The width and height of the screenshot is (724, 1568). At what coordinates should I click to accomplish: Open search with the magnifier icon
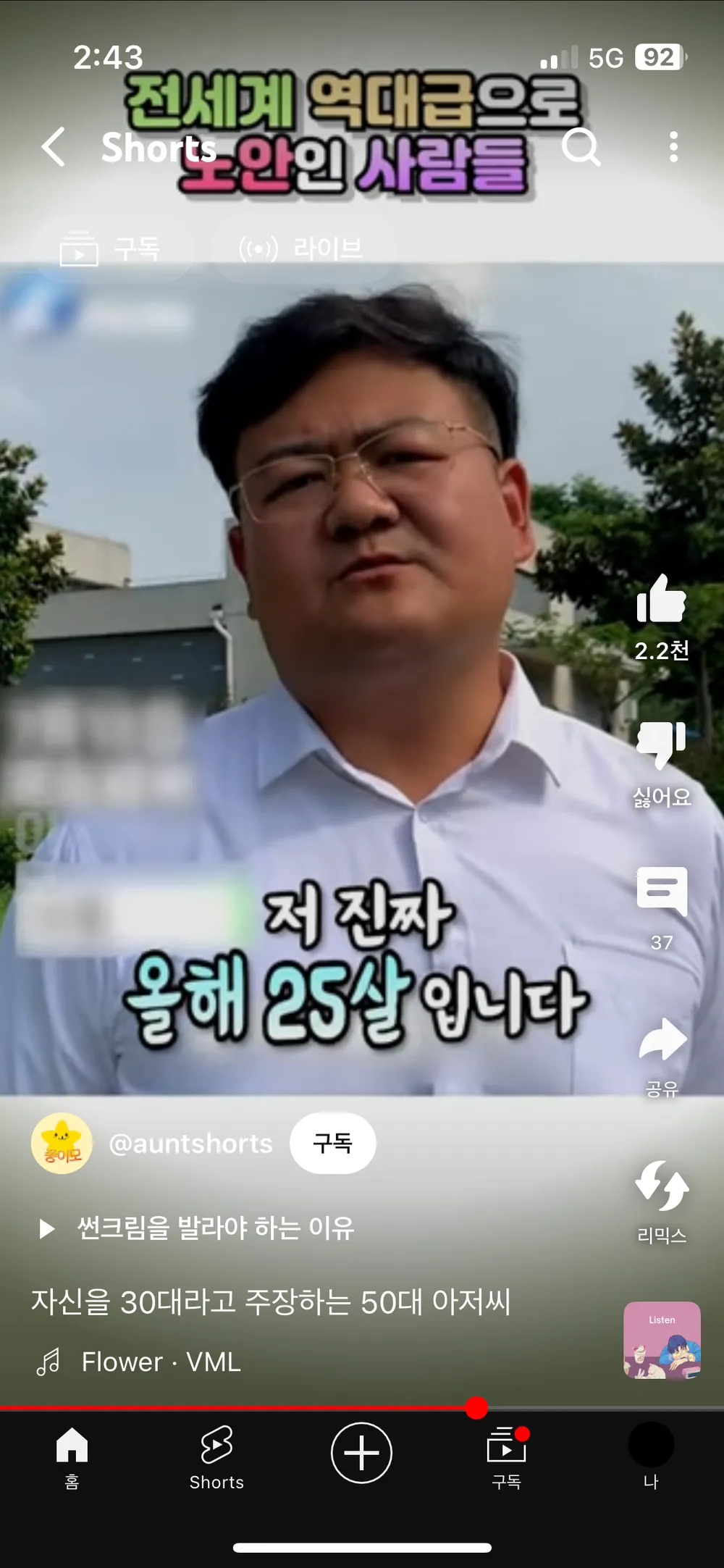pyautogui.click(x=581, y=147)
